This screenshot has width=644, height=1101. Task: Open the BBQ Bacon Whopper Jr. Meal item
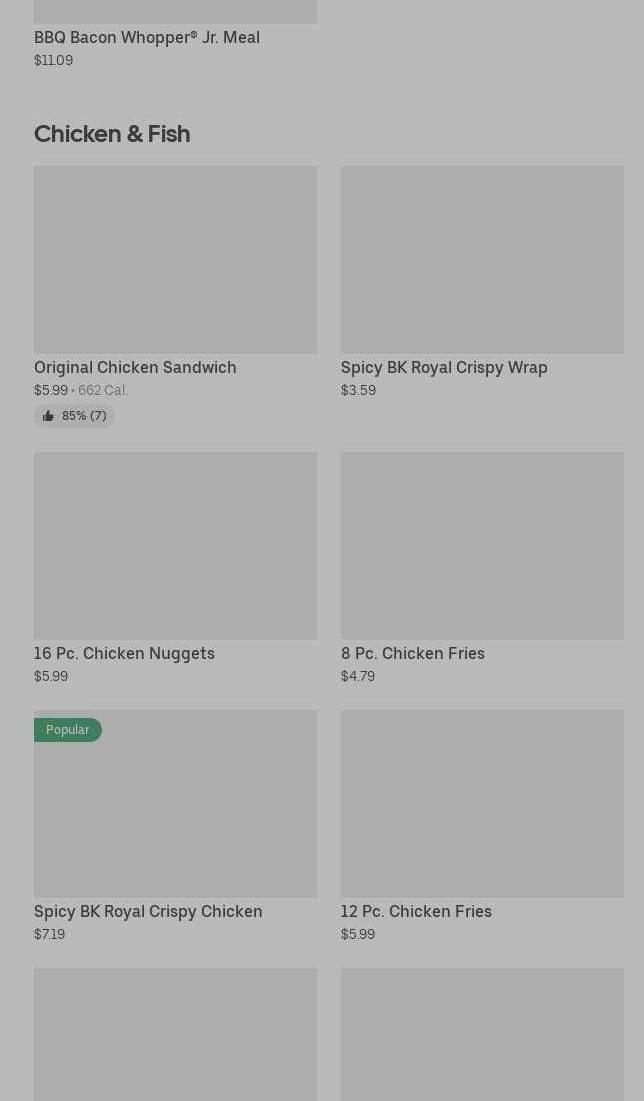(x=147, y=37)
